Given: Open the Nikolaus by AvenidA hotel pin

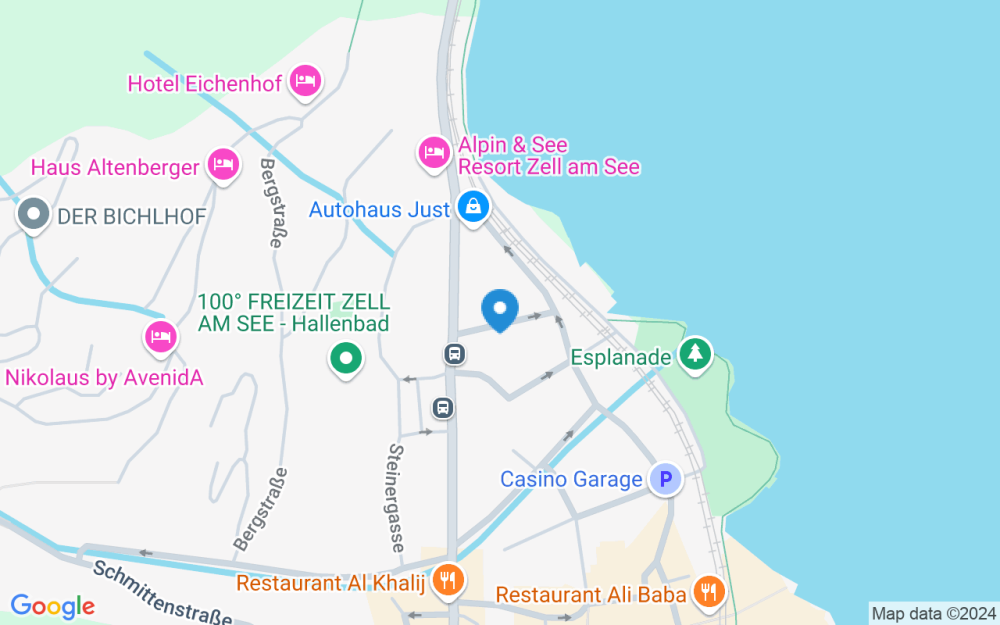Looking at the screenshot, I should pyautogui.click(x=160, y=337).
